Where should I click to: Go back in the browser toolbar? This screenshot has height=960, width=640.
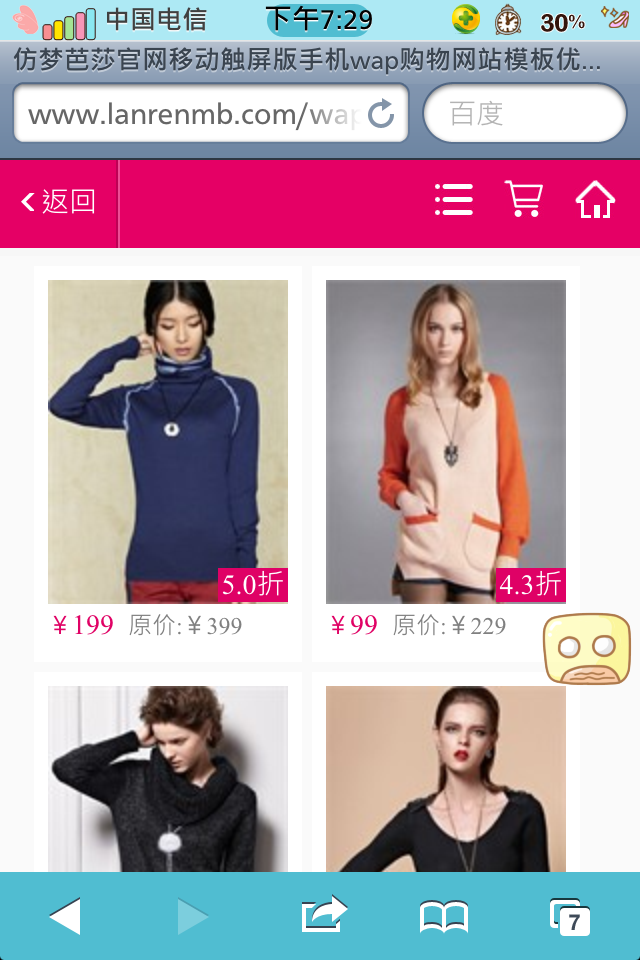coord(65,916)
